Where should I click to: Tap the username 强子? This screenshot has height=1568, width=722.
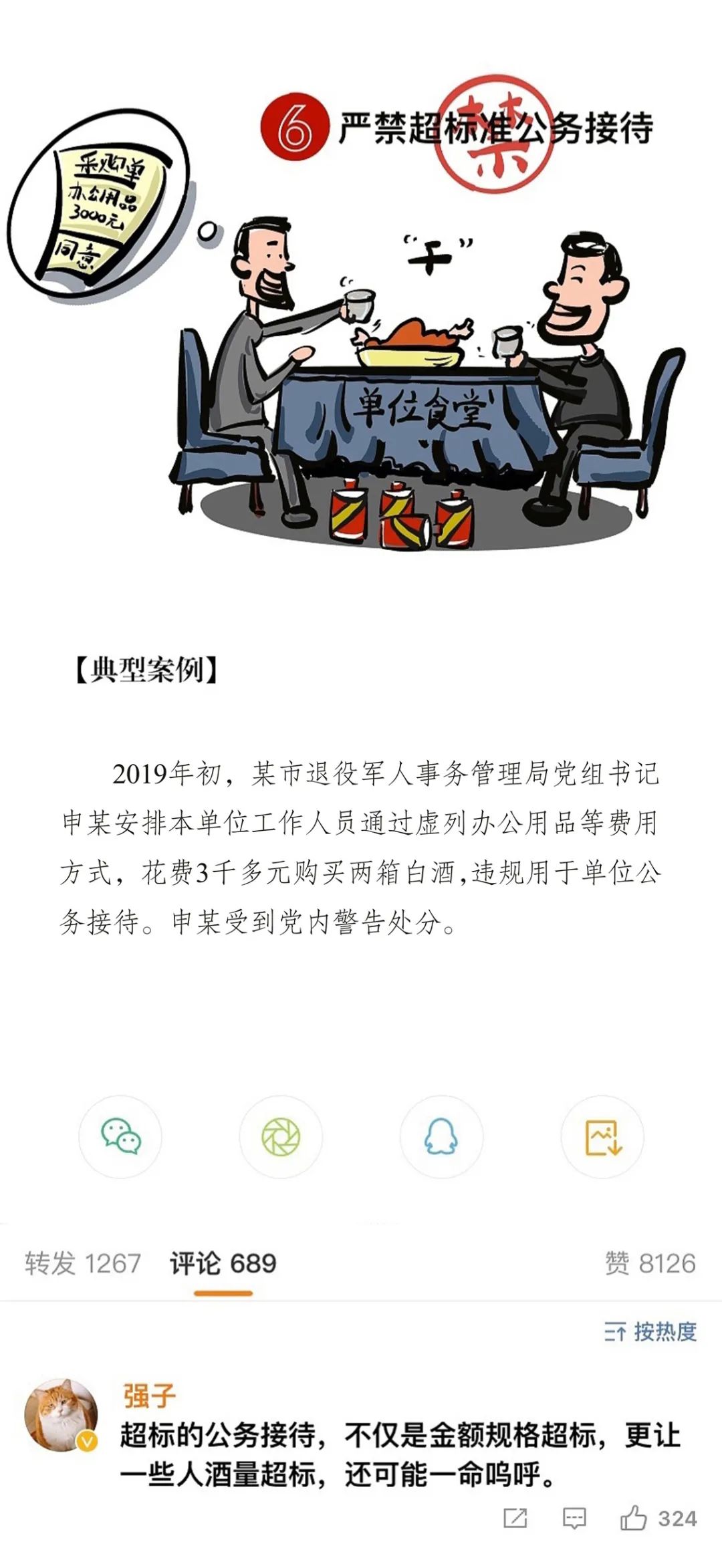(149, 1396)
